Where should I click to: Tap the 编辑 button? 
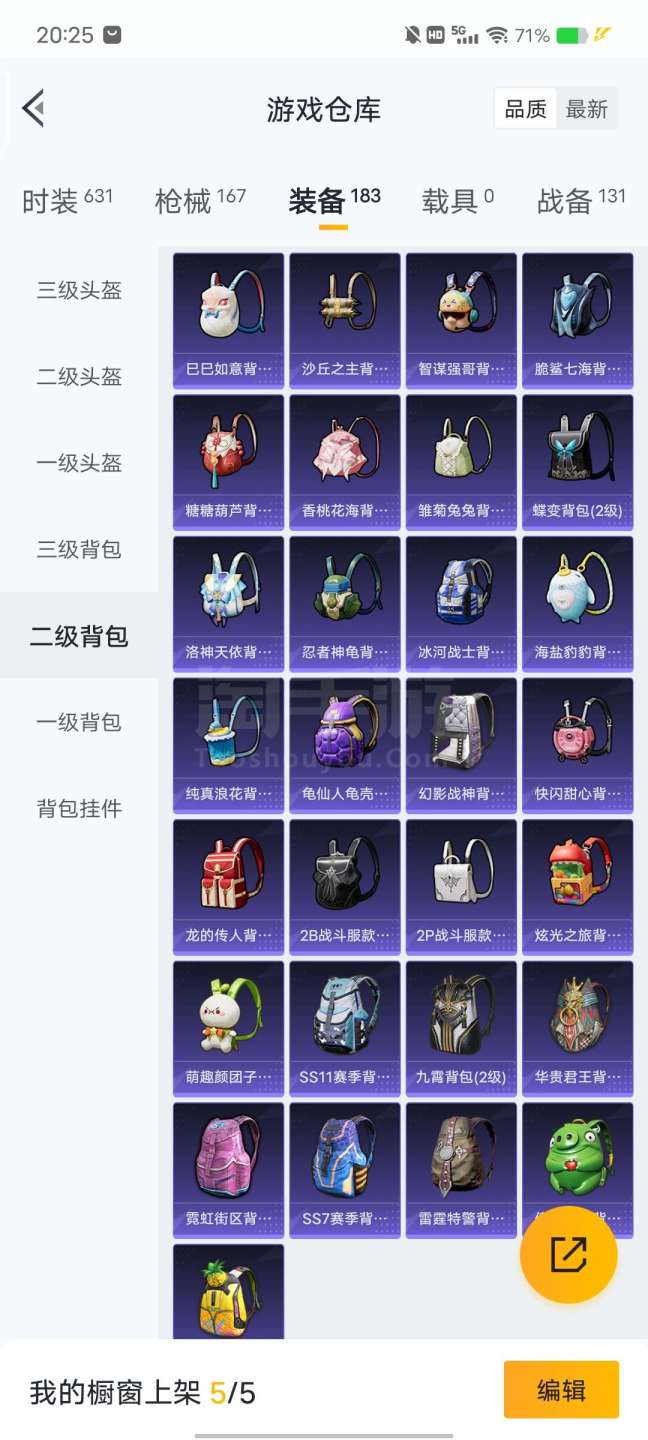tap(561, 1390)
